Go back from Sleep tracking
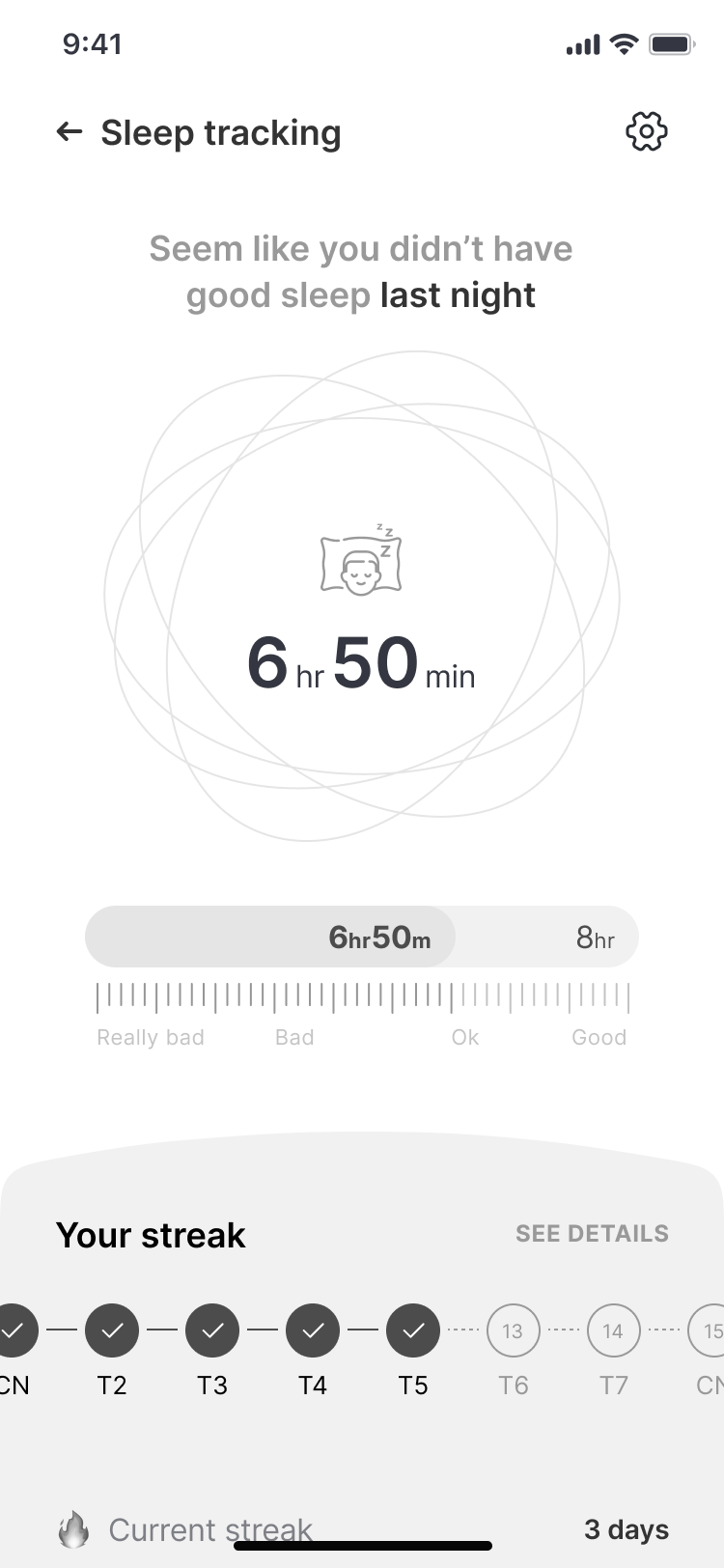The image size is (724, 1568). (70, 132)
